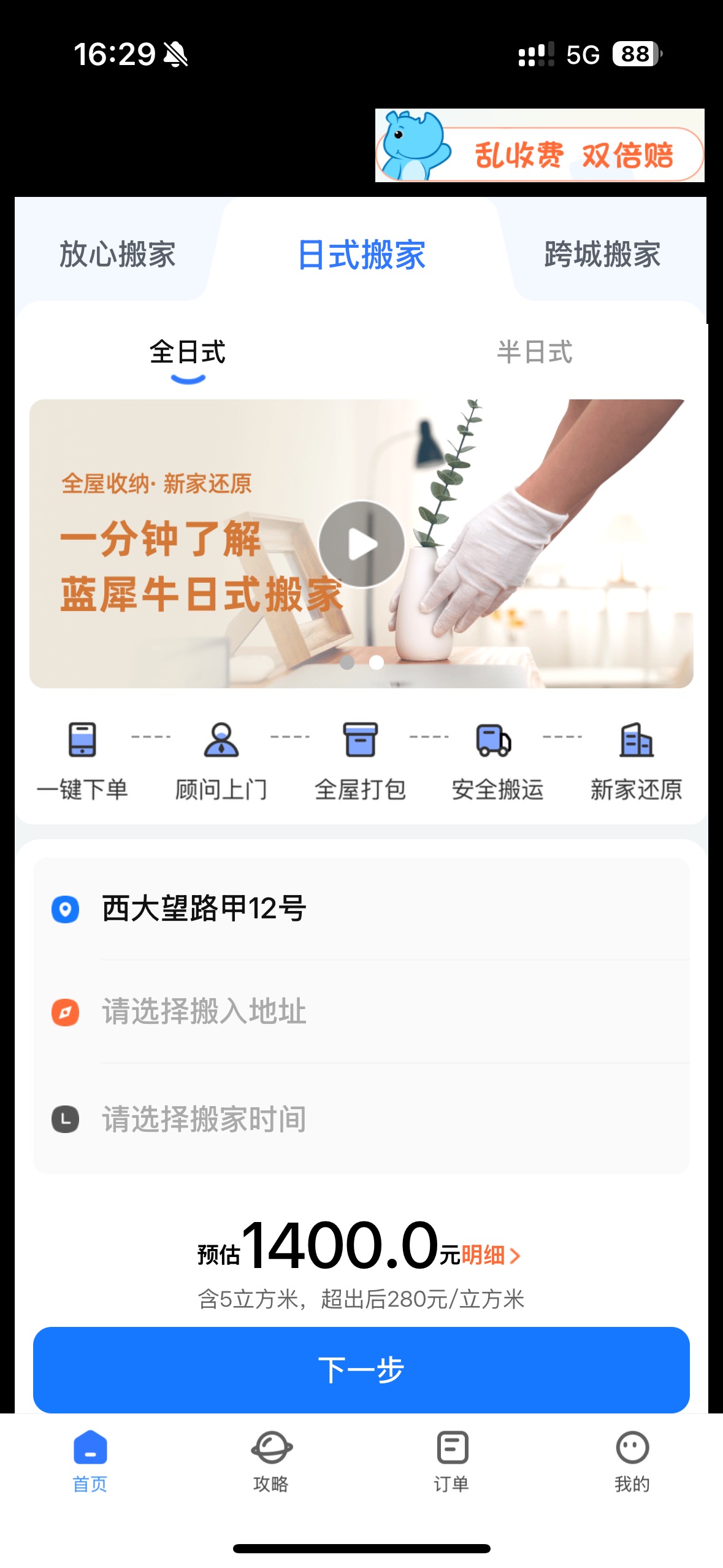Switch to the 跨城搬家 tab
The width and height of the screenshot is (723, 1568).
pyautogui.click(x=602, y=254)
